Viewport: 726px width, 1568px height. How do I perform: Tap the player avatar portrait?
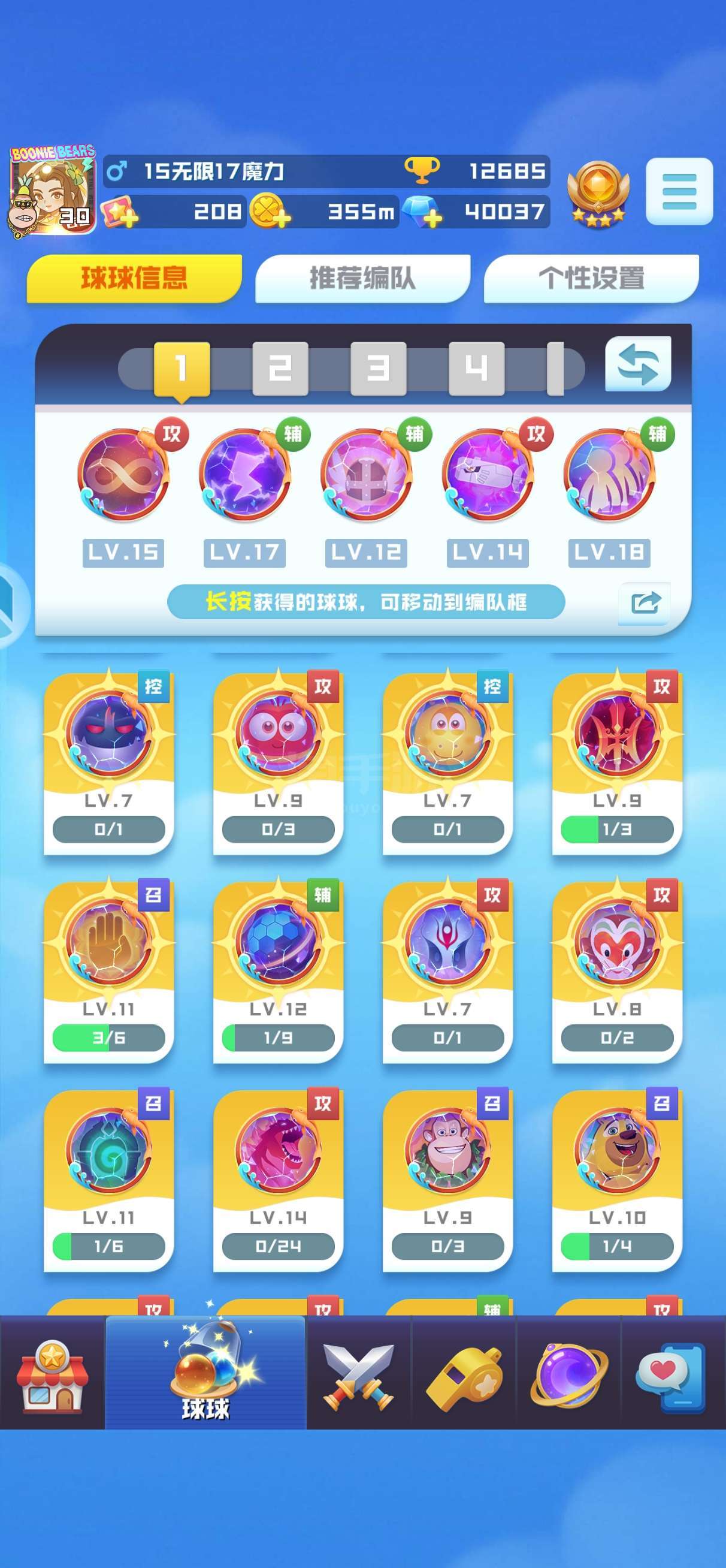point(52,191)
